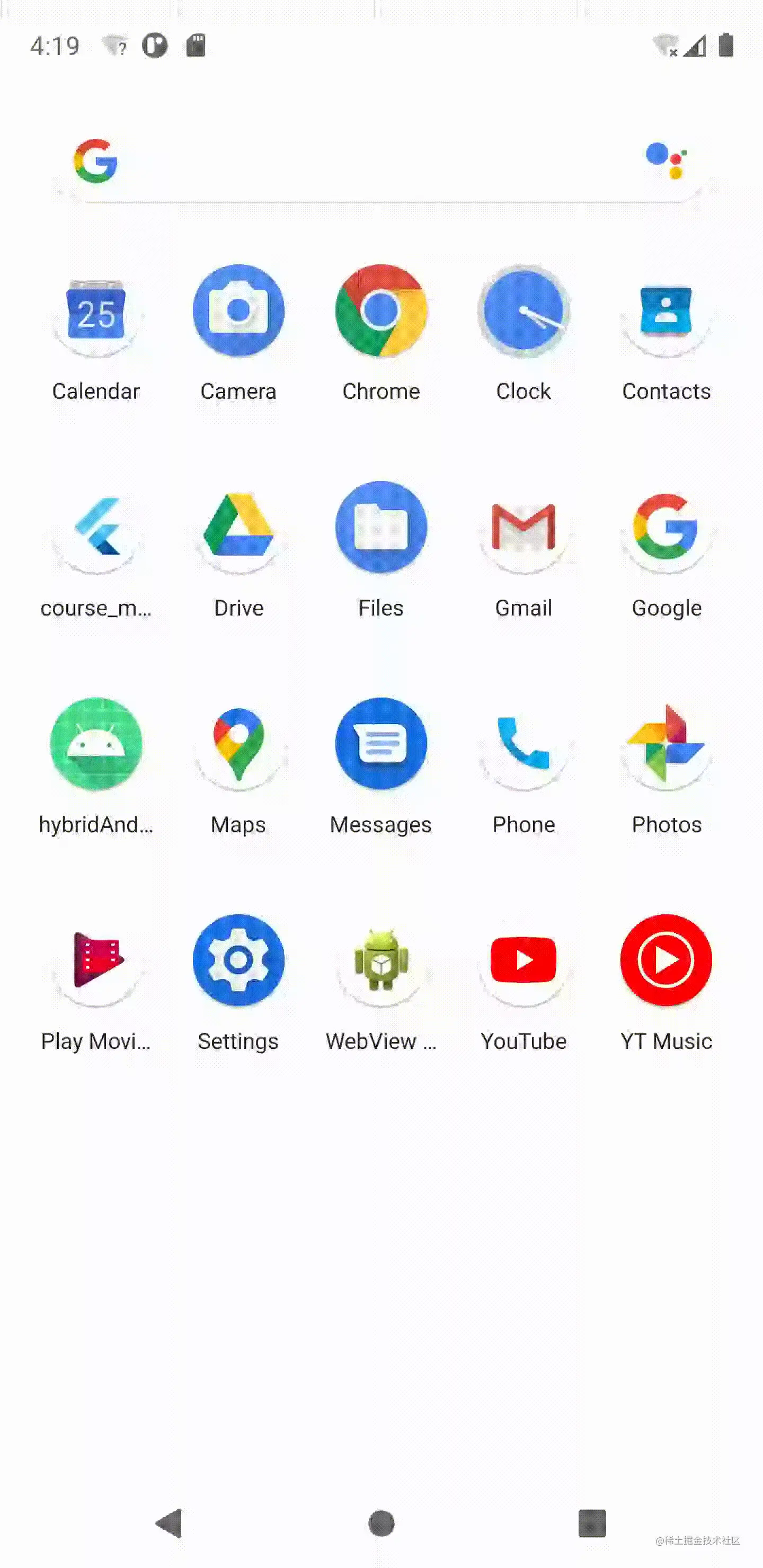Image resolution: width=763 pixels, height=1568 pixels.
Task: Open the Google search bar
Action: click(x=366, y=162)
